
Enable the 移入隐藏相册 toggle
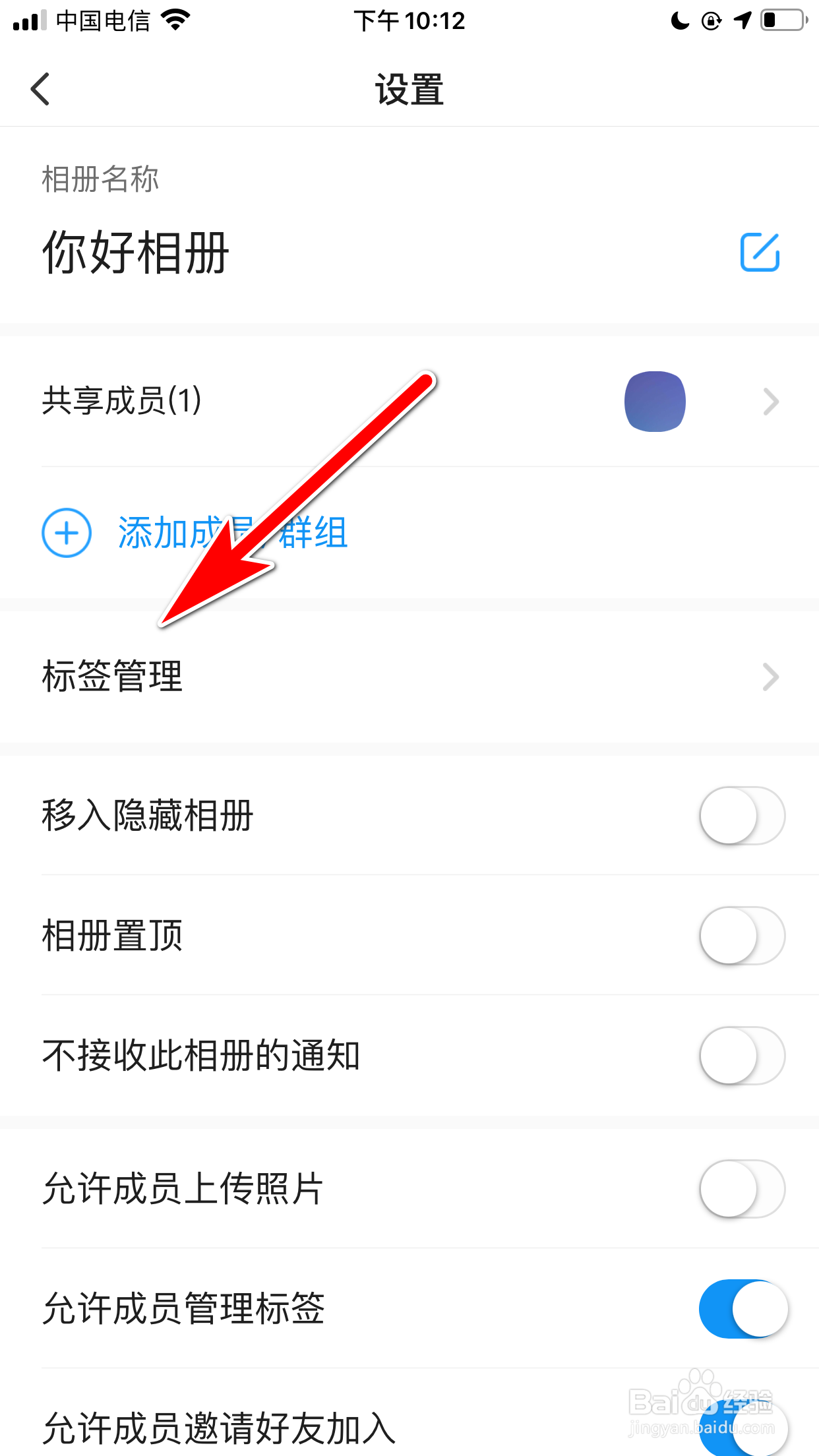click(741, 816)
